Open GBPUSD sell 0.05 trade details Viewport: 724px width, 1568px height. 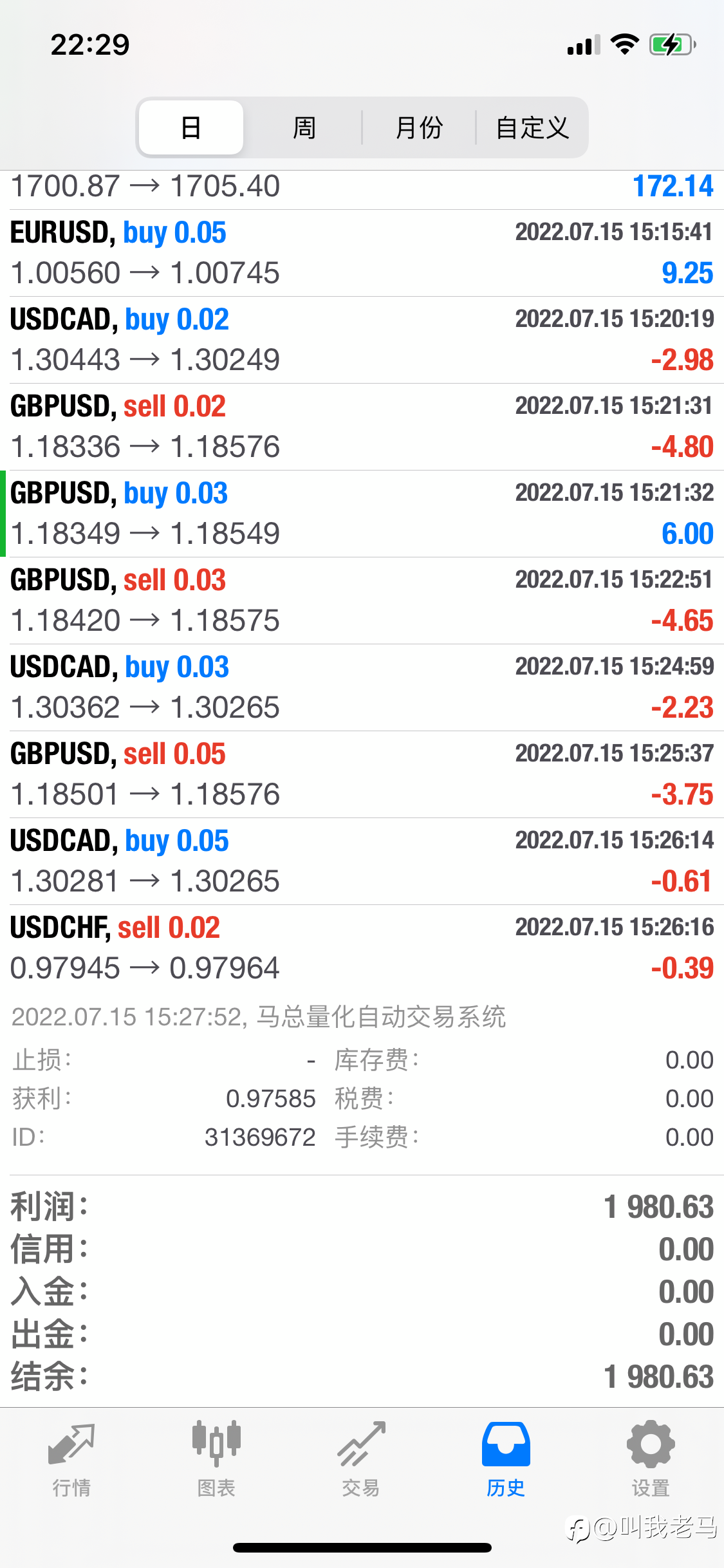click(362, 774)
